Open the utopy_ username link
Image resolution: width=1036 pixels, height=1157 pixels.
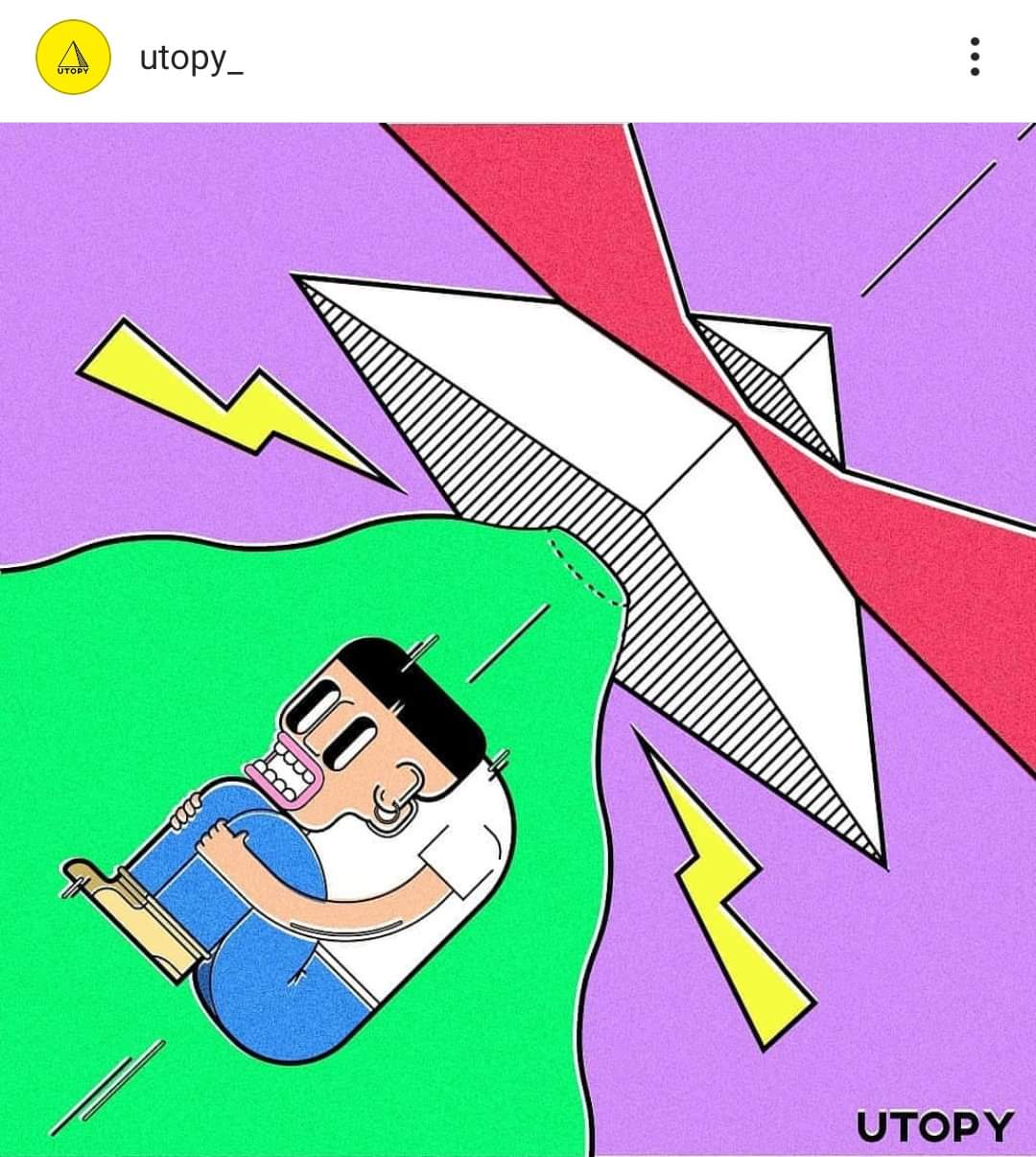point(191,59)
